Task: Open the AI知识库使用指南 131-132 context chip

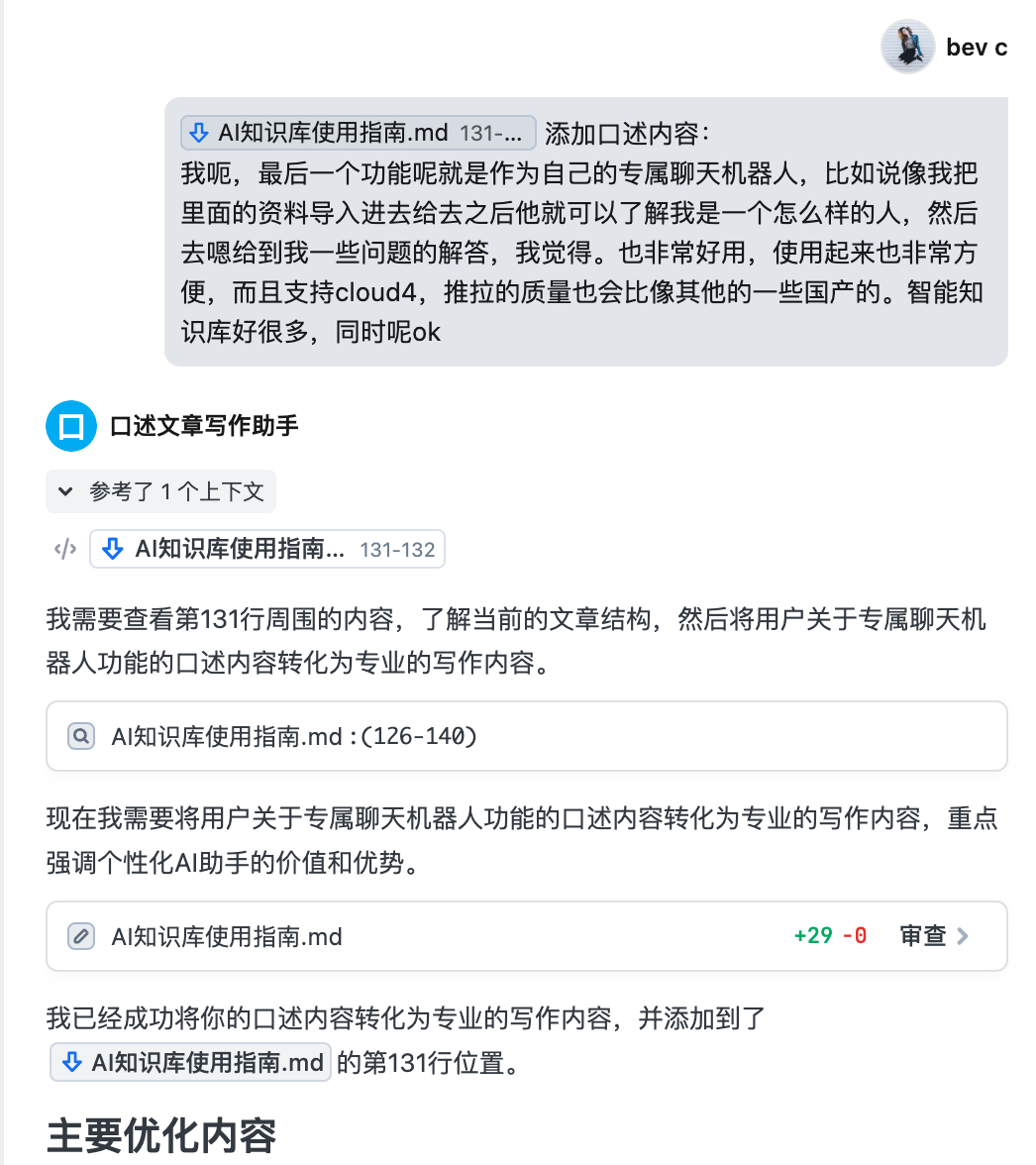Action: click(x=267, y=550)
